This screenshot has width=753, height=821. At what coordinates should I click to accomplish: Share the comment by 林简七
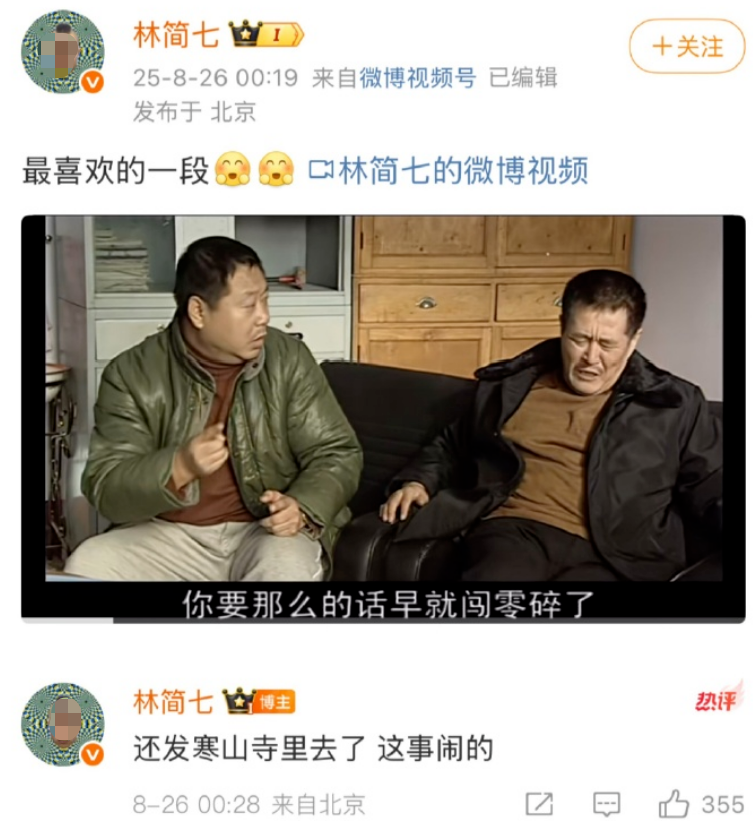(539, 804)
